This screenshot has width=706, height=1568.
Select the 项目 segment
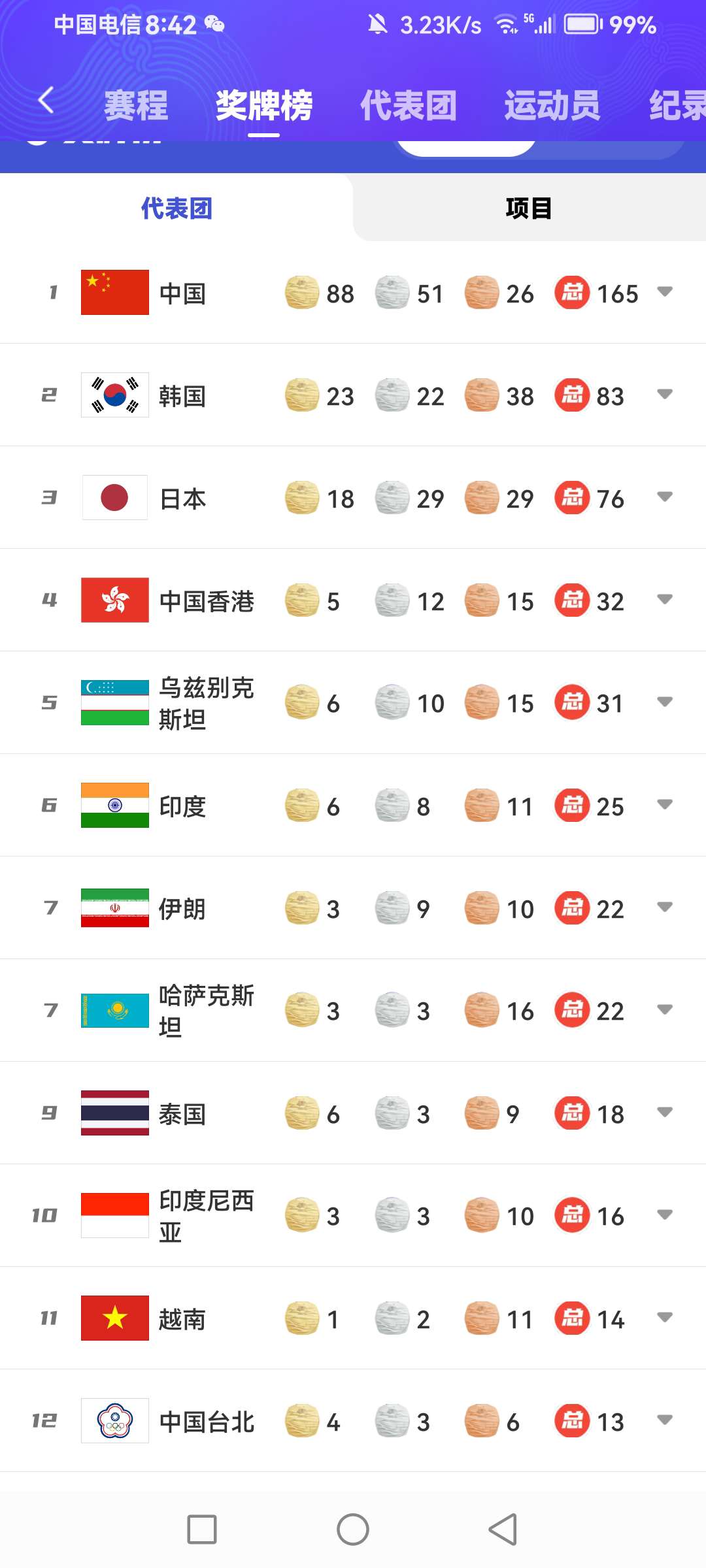(529, 208)
